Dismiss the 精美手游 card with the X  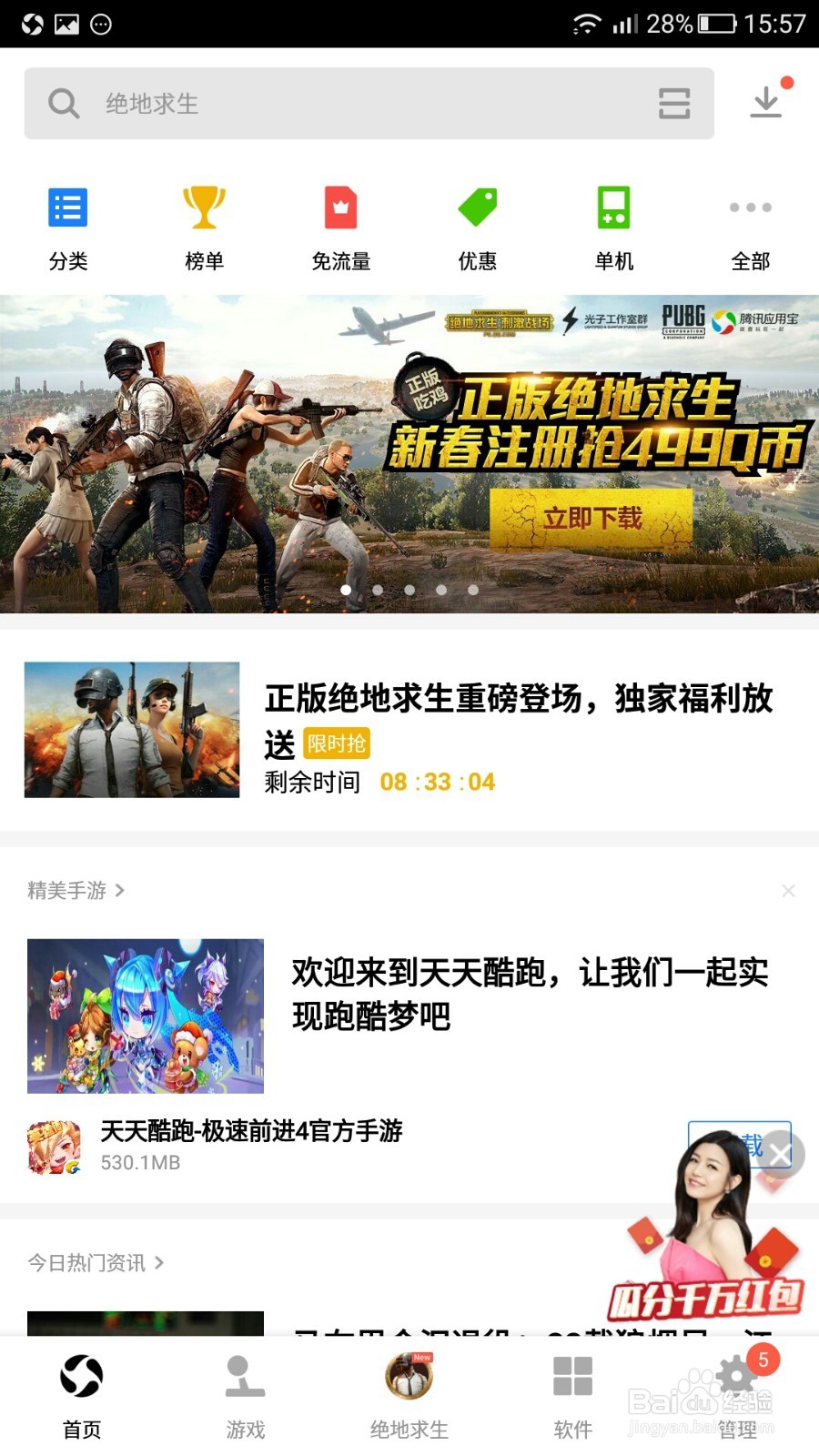click(x=788, y=890)
